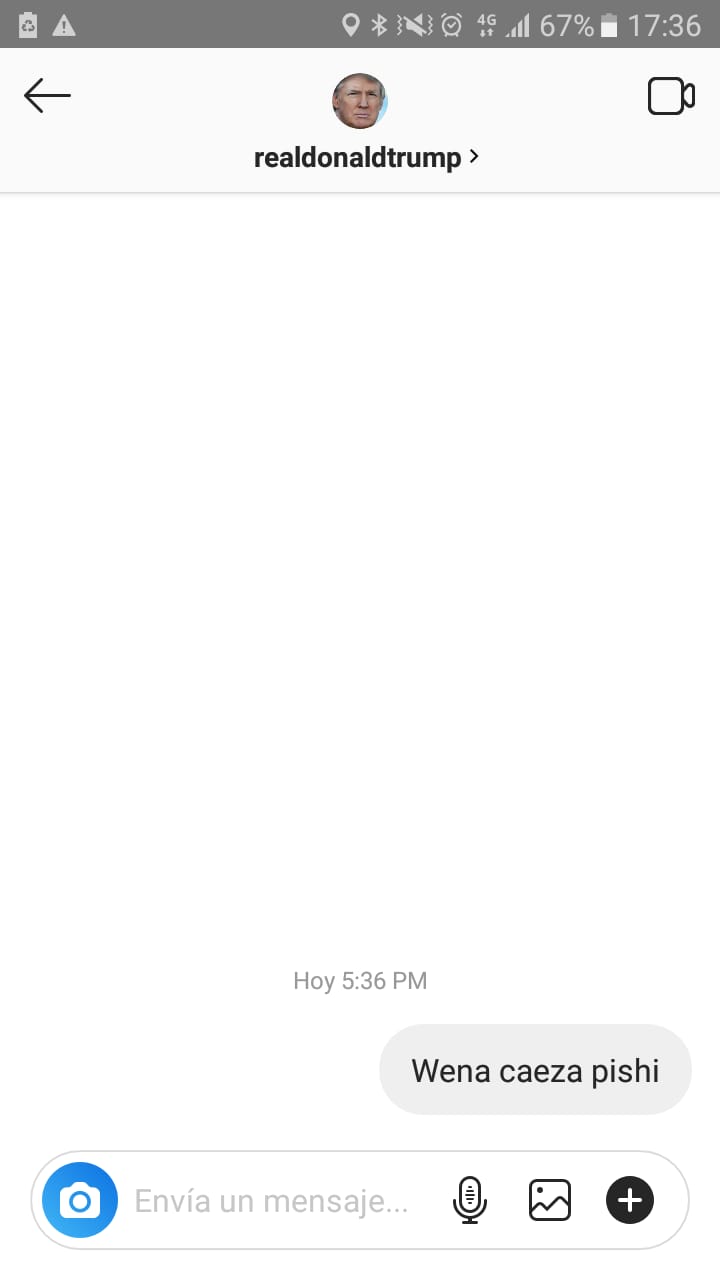The width and height of the screenshot is (720, 1280).
Task: Open the blue camera button
Action: (x=80, y=1200)
